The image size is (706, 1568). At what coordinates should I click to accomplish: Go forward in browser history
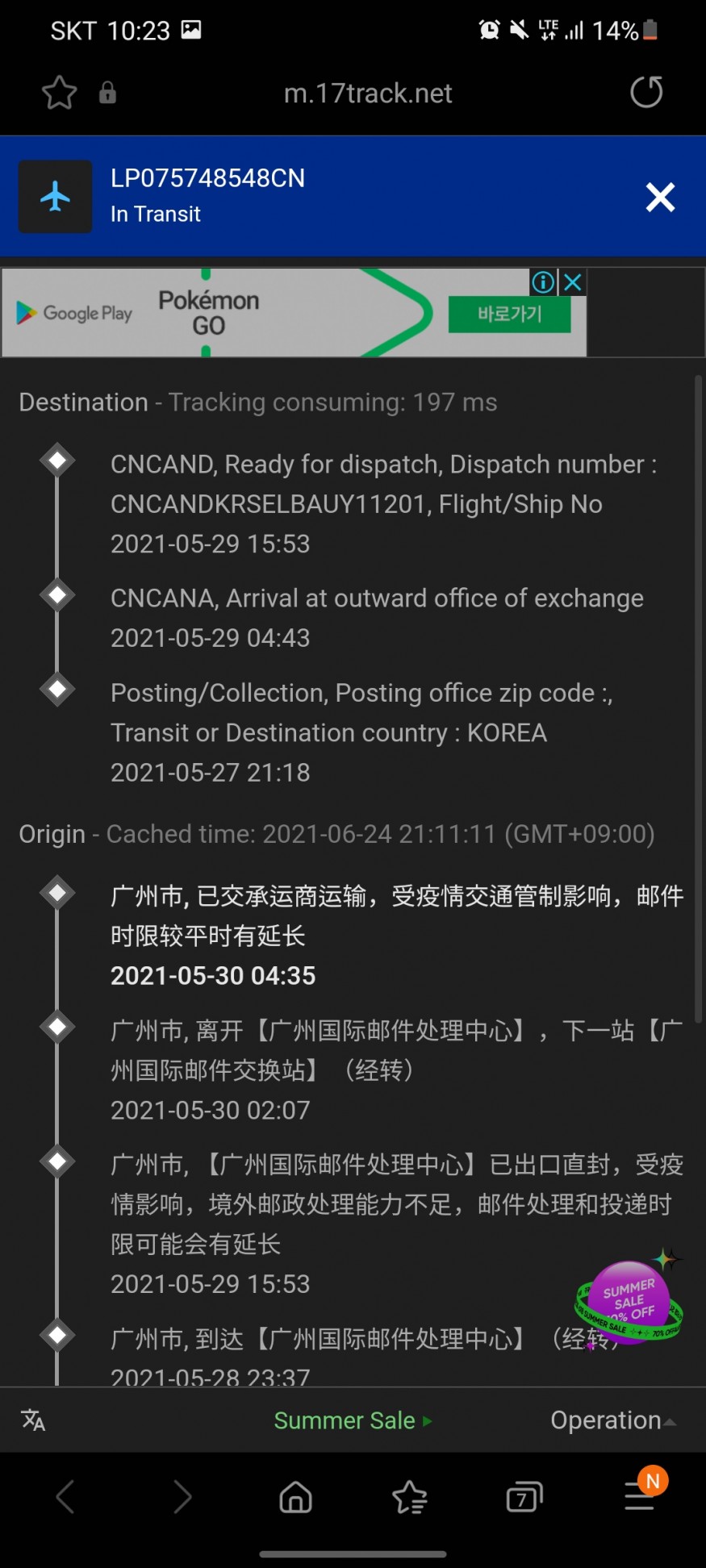pyautogui.click(x=182, y=1498)
